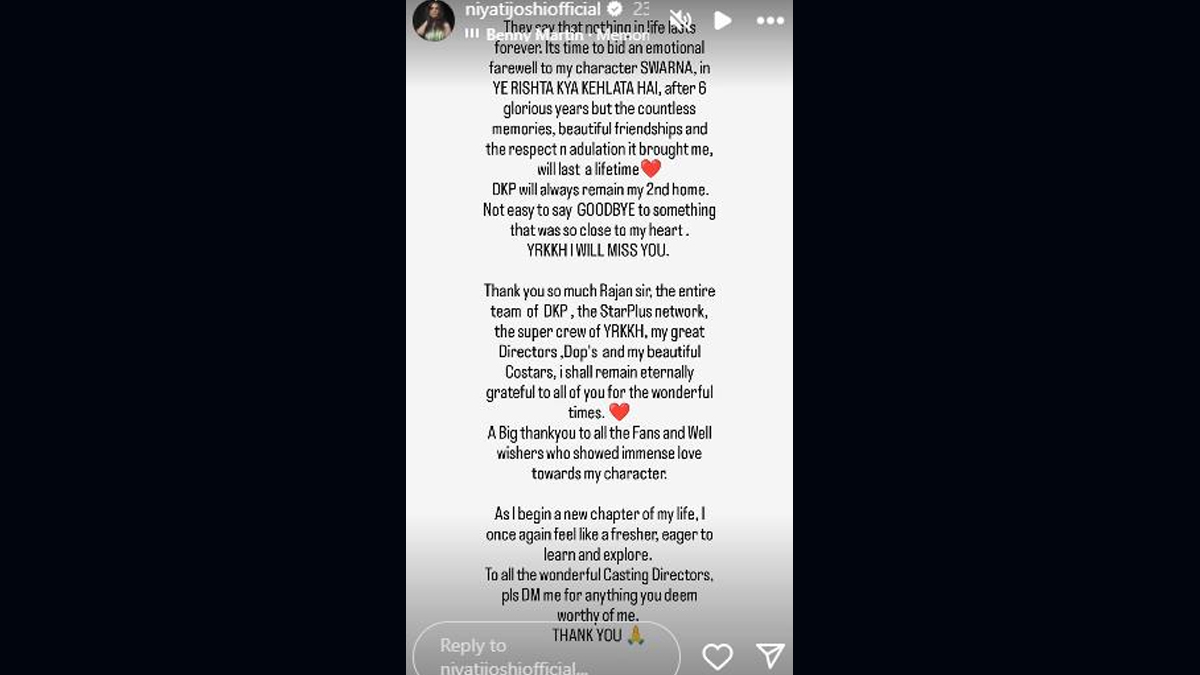This screenshot has width=1200, height=675.
Task: Open niyatijoshiofficial's profile picture
Action: pos(433,20)
